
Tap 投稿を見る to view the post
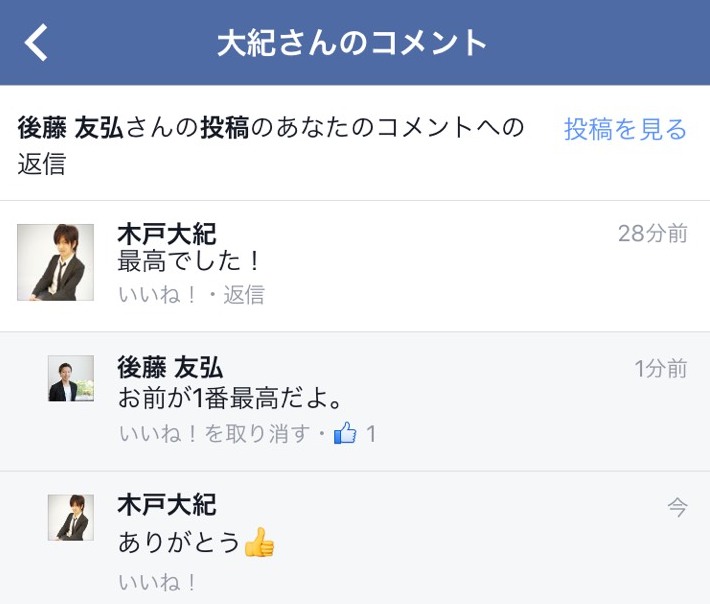coord(625,130)
